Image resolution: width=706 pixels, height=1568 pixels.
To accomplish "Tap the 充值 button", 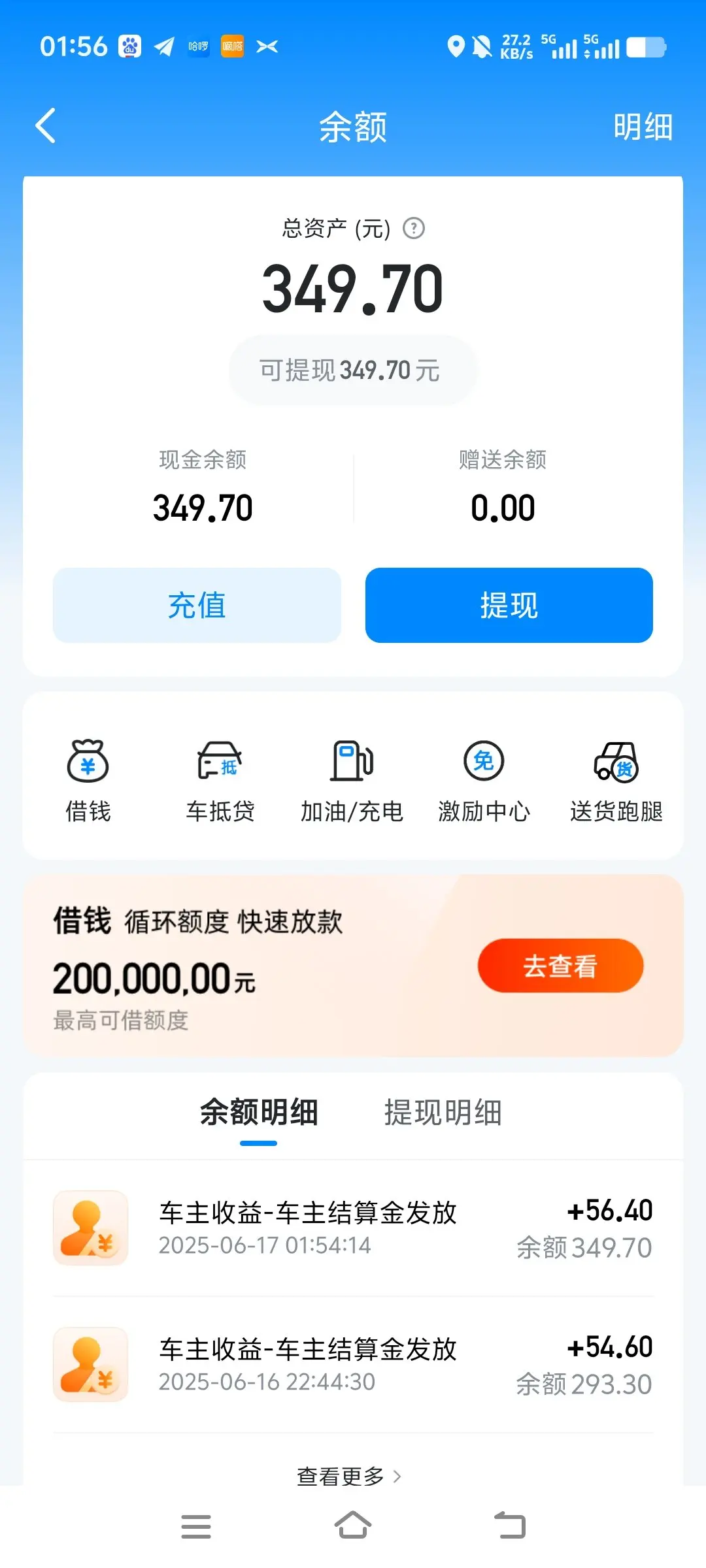I will [197, 605].
